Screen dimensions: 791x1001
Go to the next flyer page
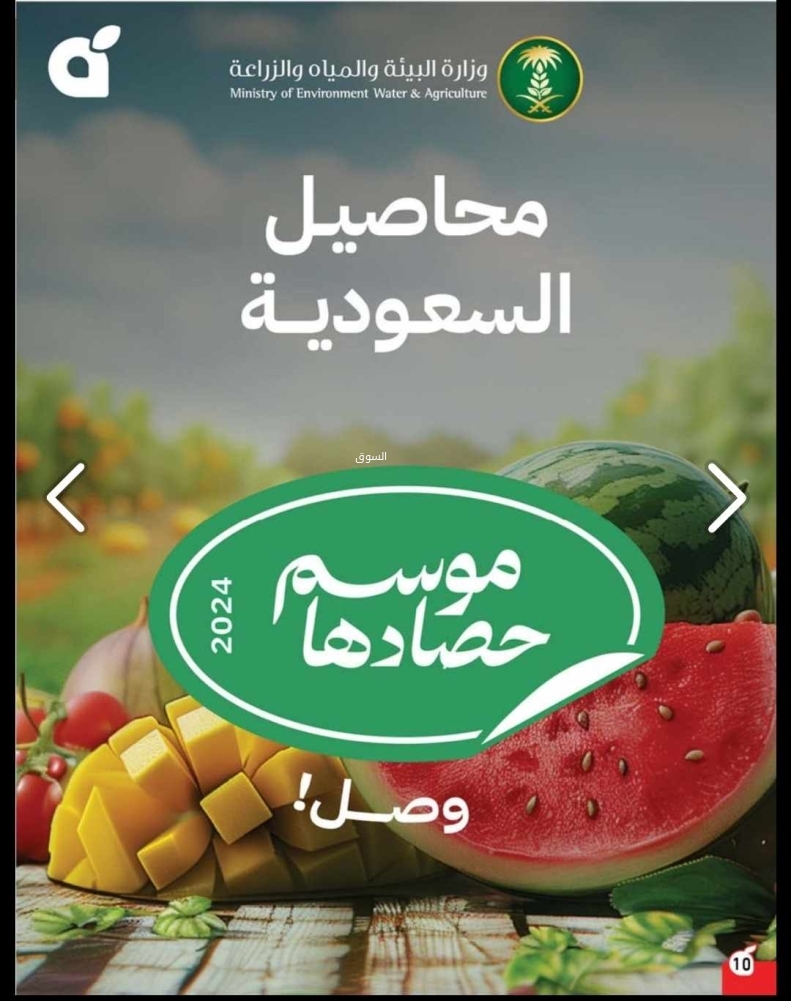pos(727,497)
